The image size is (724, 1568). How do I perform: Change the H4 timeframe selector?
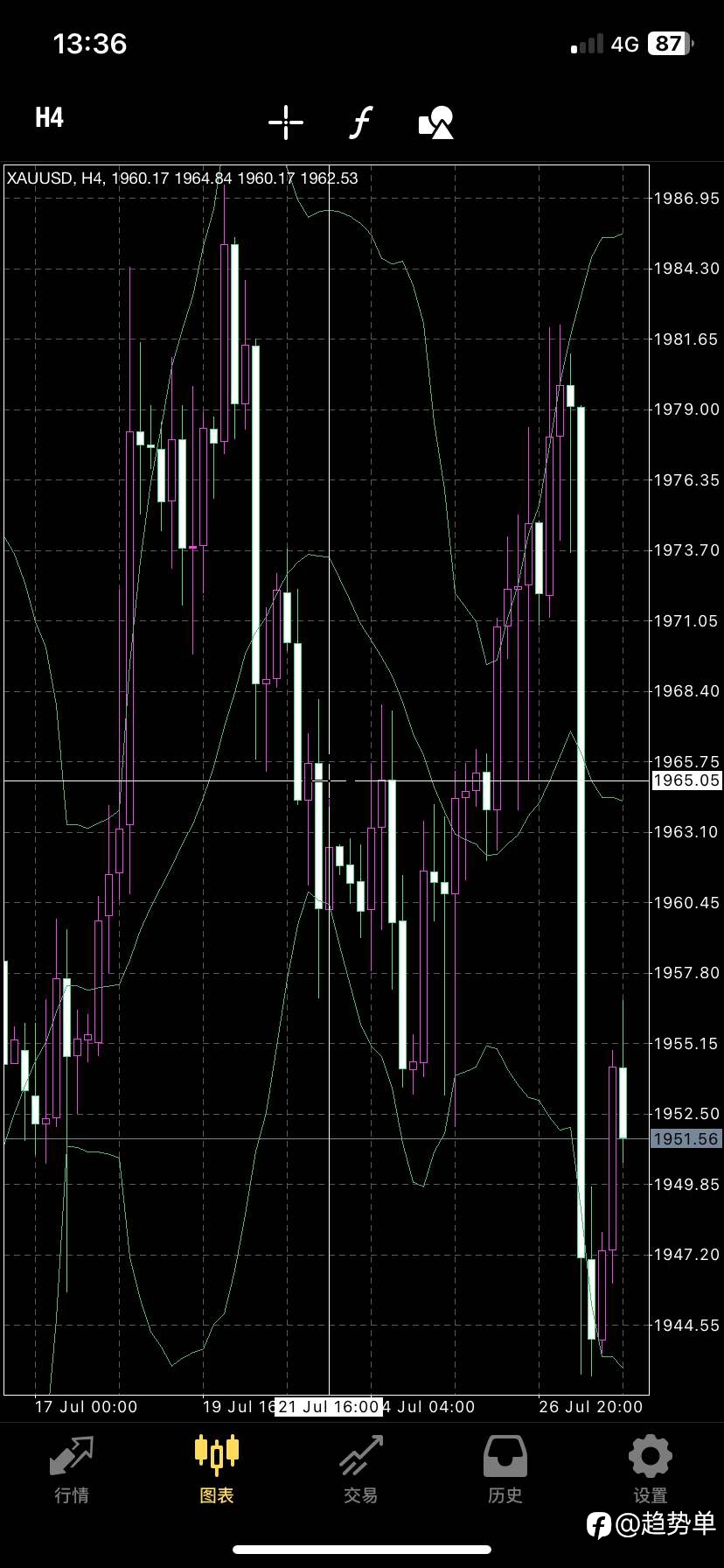[x=49, y=118]
